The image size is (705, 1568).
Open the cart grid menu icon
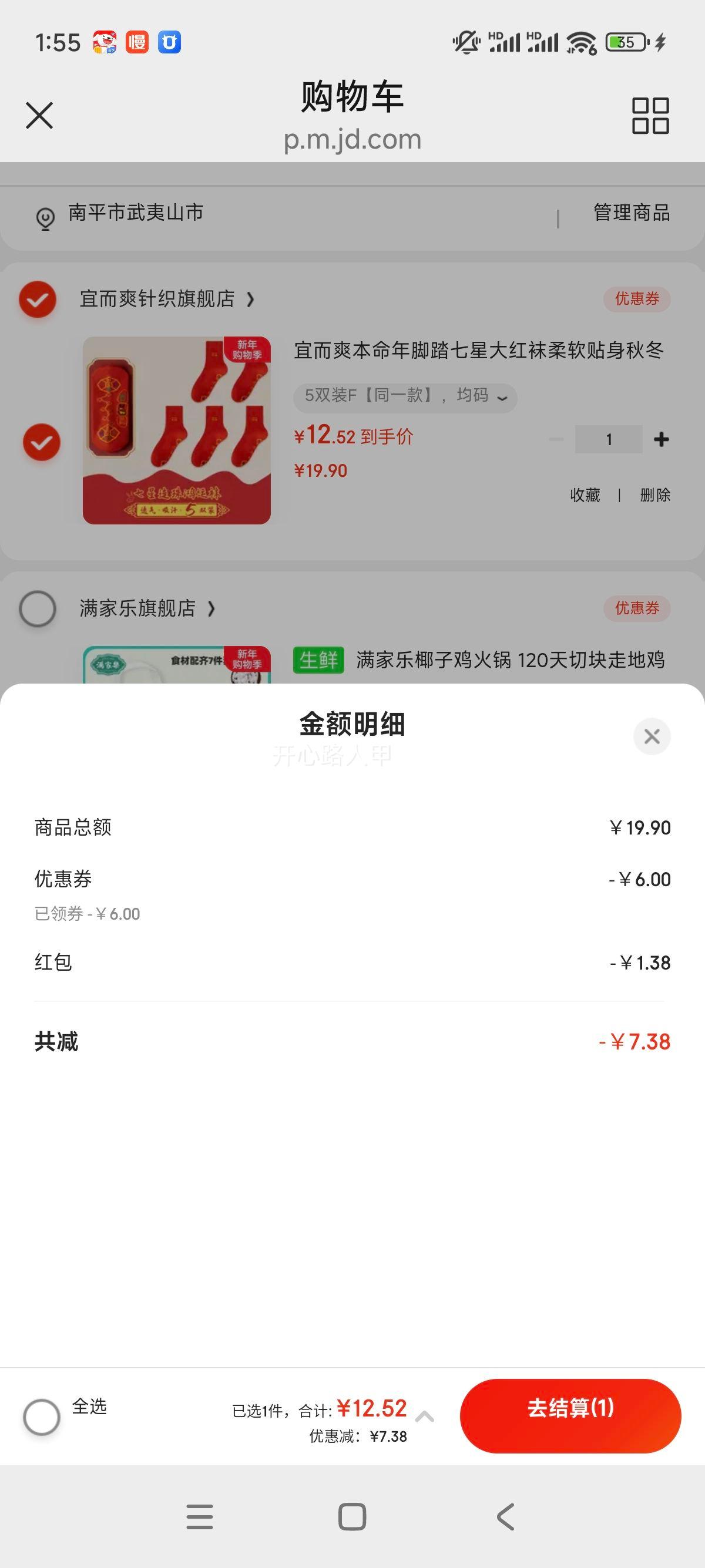649,115
